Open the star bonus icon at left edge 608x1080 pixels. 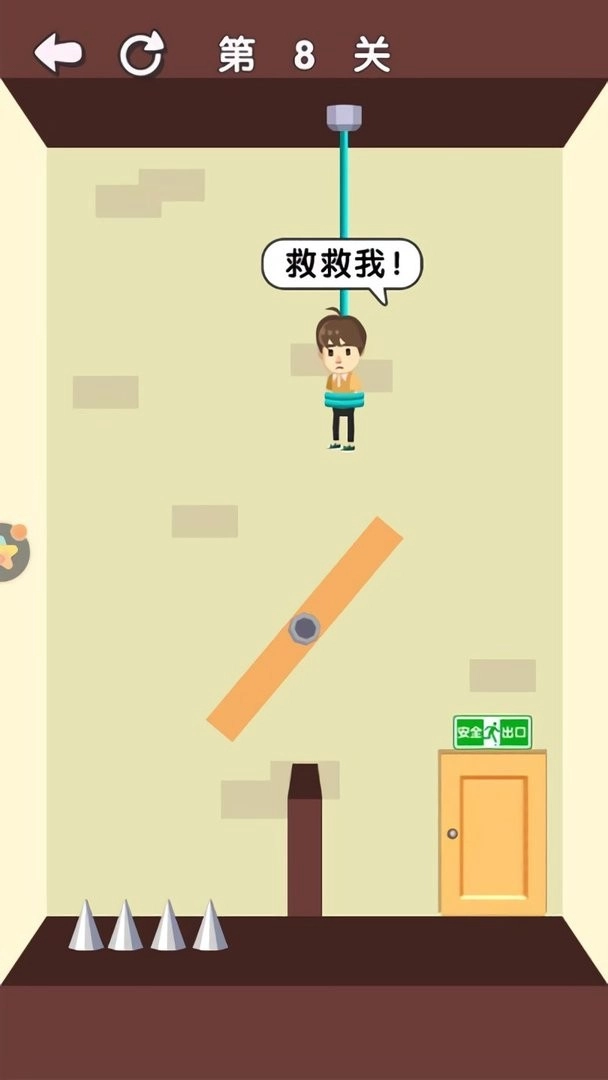pyautogui.click(x=12, y=550)
